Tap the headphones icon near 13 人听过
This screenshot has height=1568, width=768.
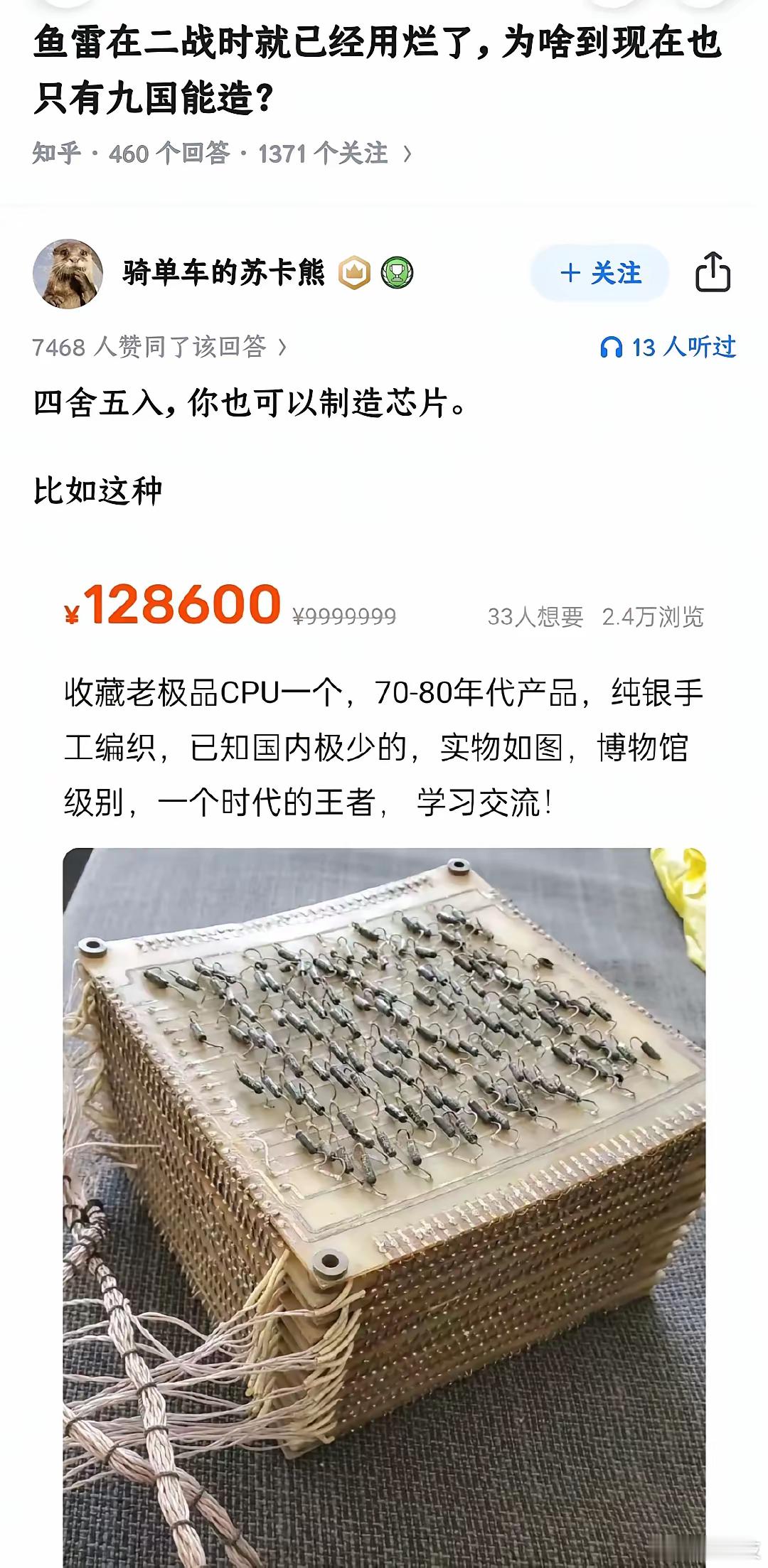613,345
